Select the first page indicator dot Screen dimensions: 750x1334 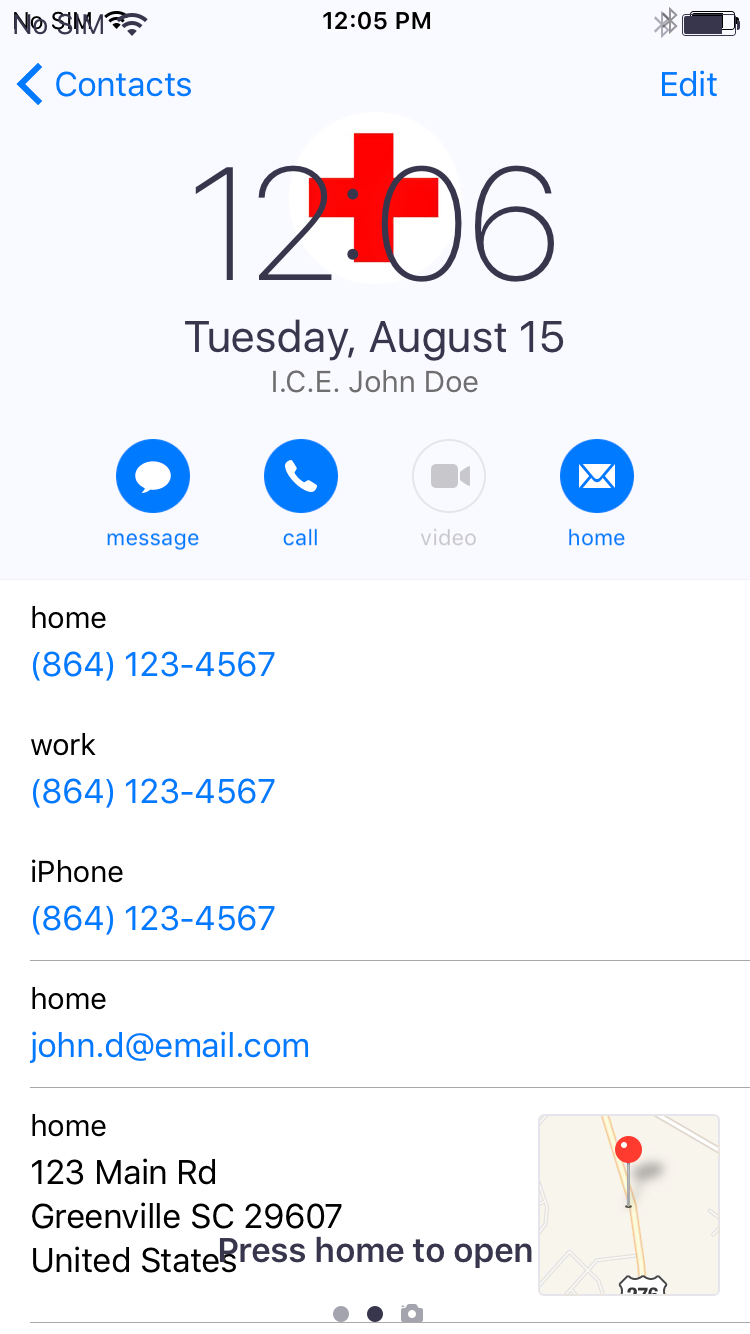click(x=341, y=1314)
